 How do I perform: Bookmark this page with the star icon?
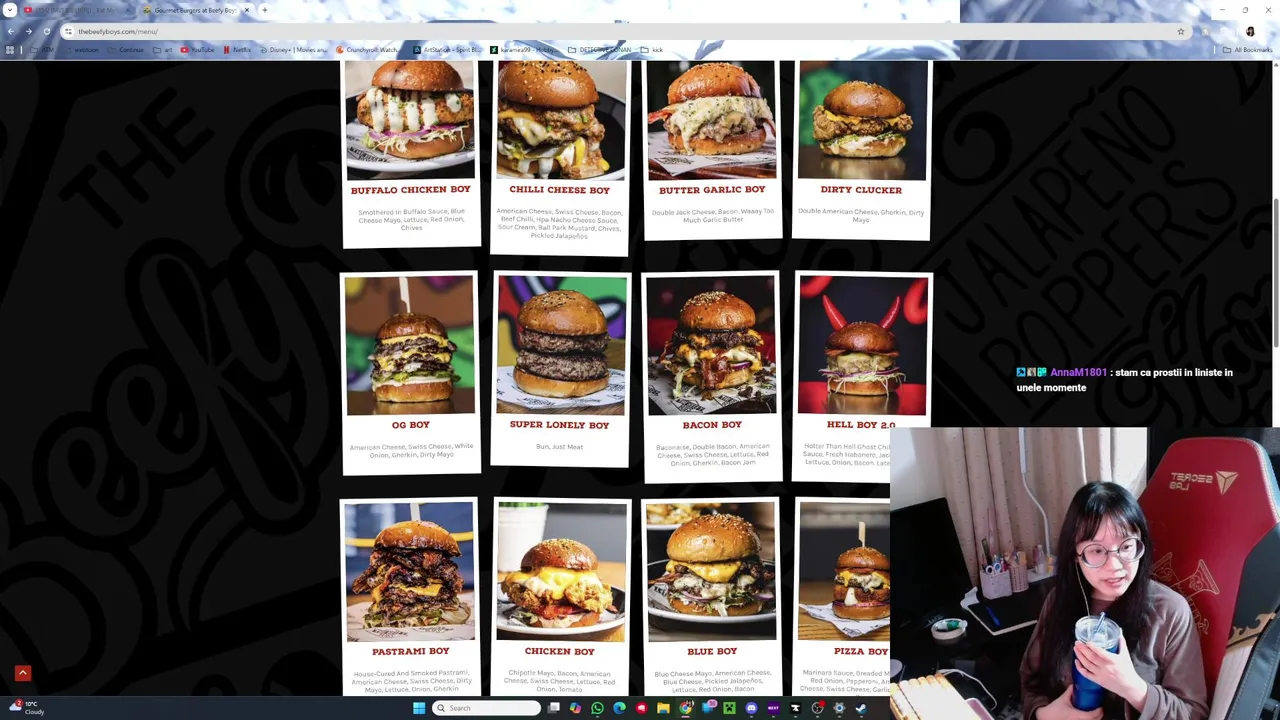1180,31
